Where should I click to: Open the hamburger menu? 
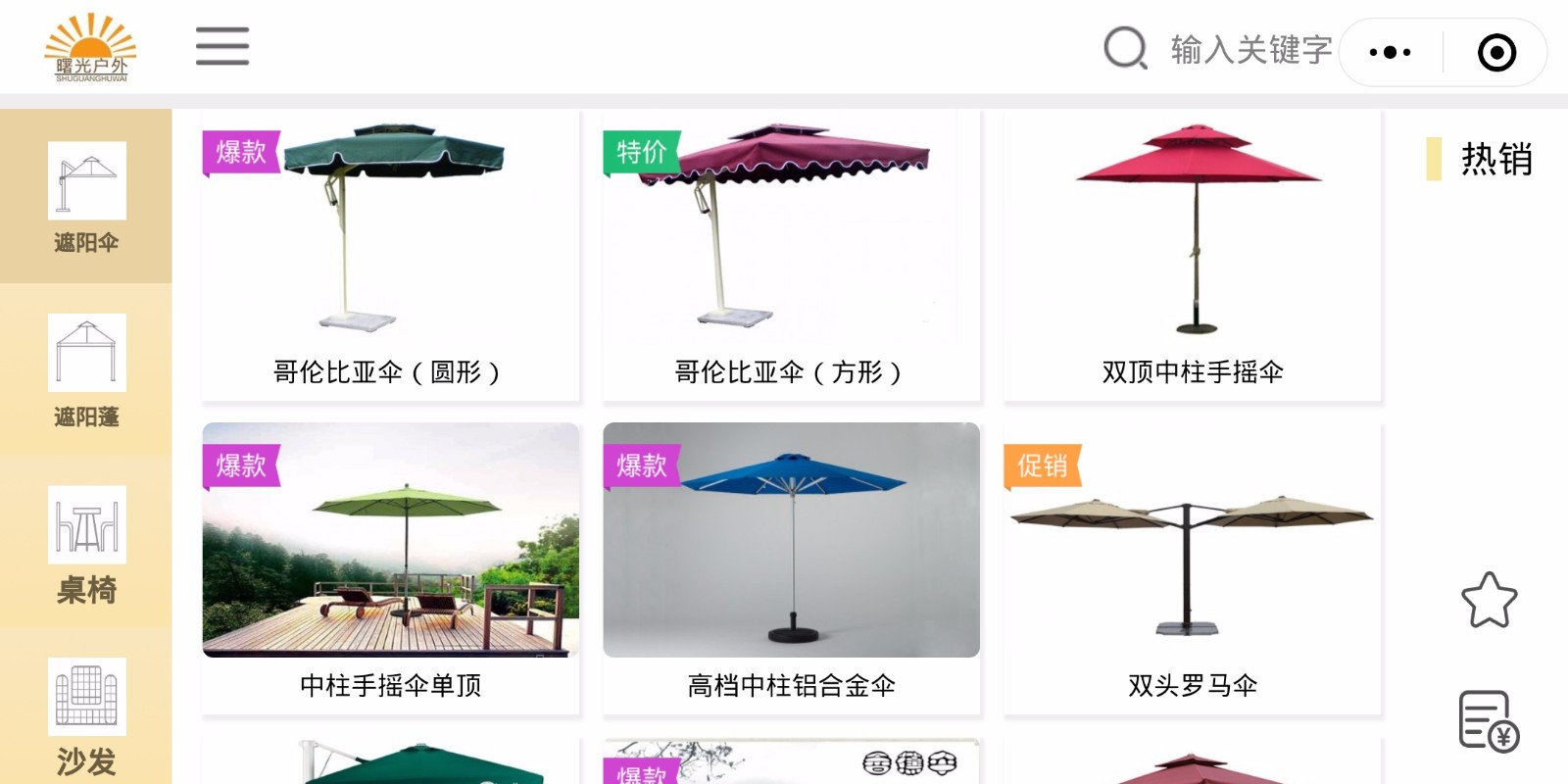pos(222,46)
